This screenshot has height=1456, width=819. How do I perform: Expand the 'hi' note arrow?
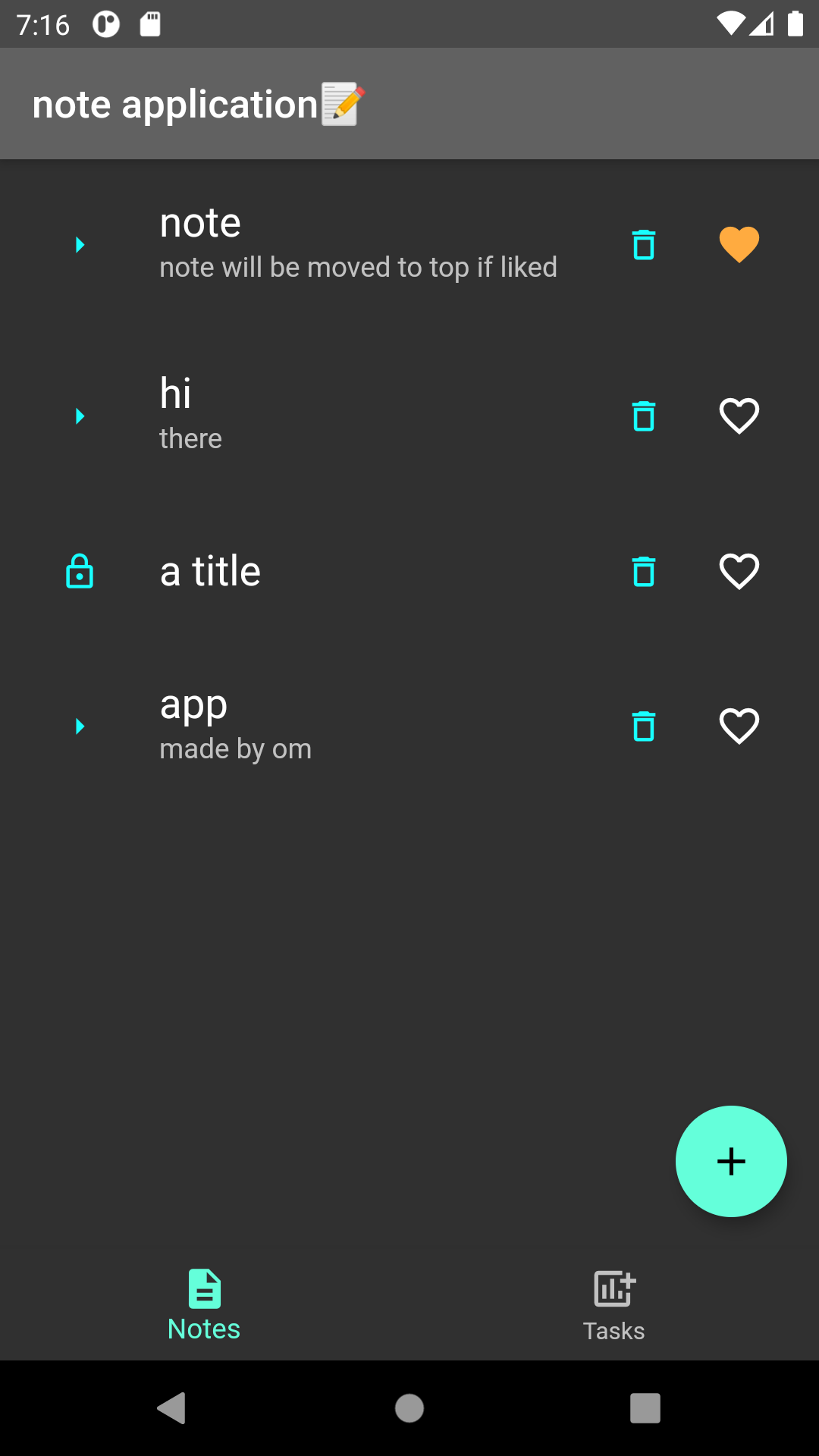80,416
